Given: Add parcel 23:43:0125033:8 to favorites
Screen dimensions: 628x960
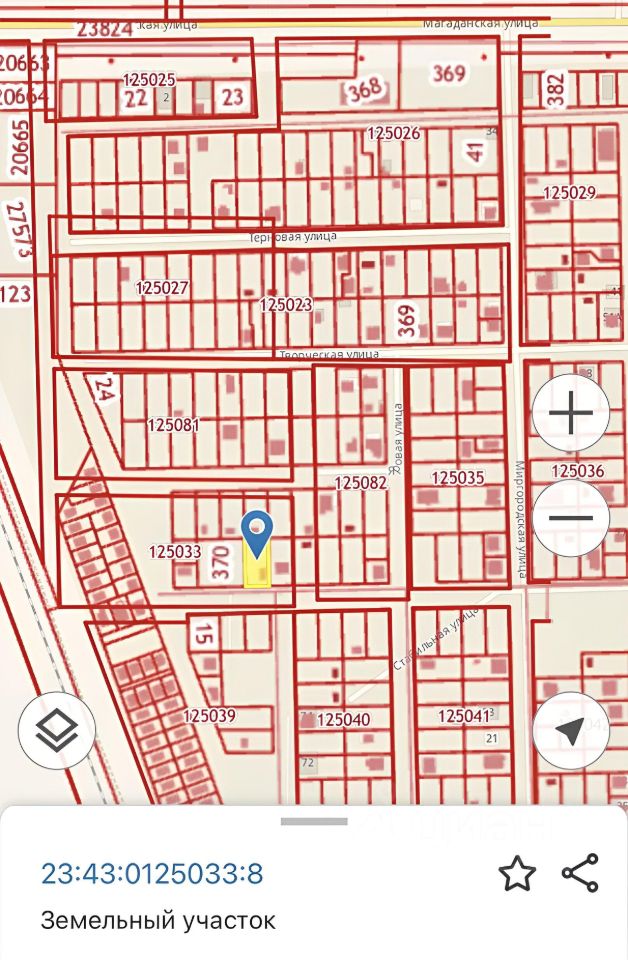Looking at the screenshot, I should (x=517, y=873).
